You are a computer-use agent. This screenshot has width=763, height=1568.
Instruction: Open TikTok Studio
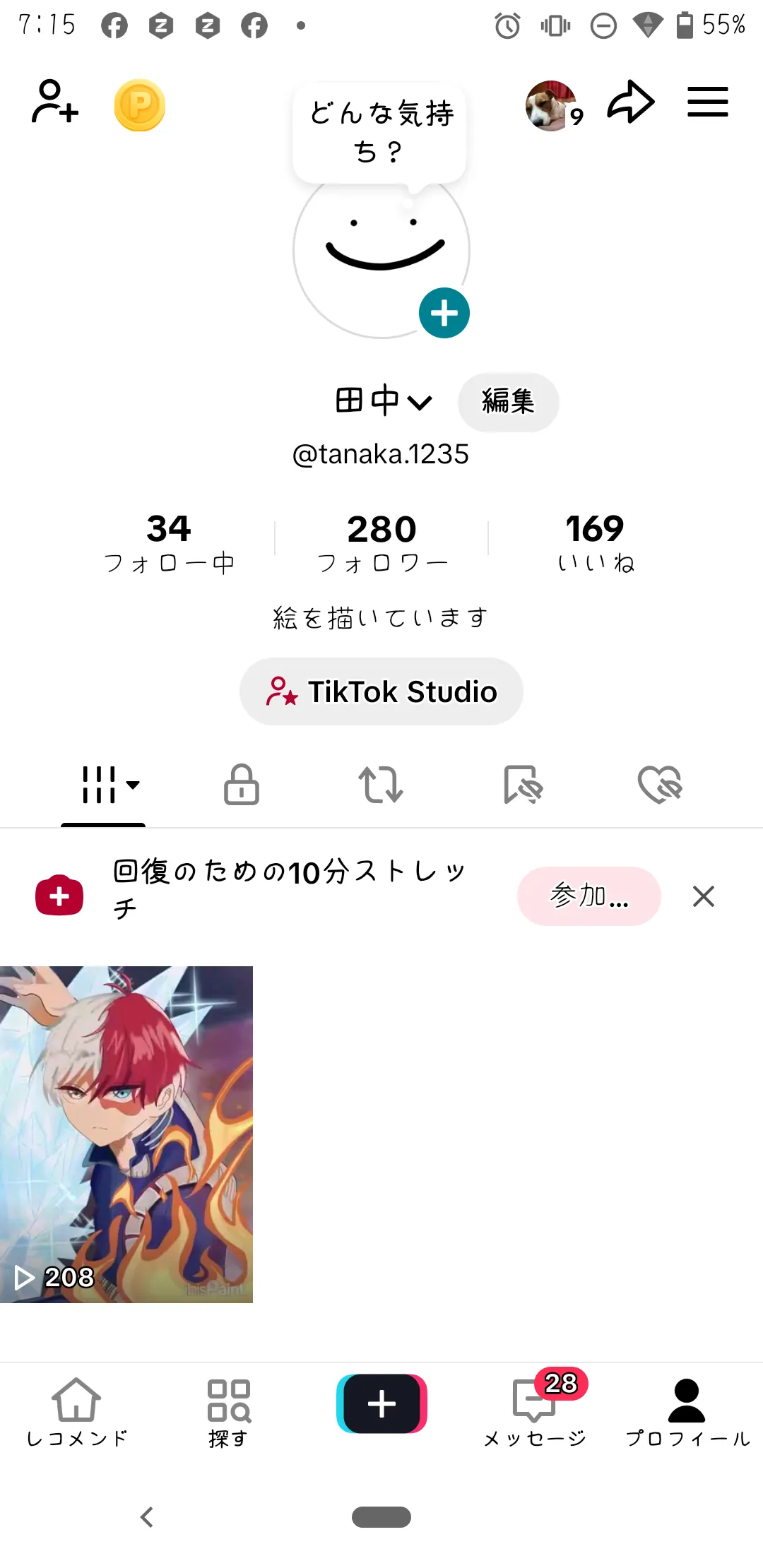point(381,691)
